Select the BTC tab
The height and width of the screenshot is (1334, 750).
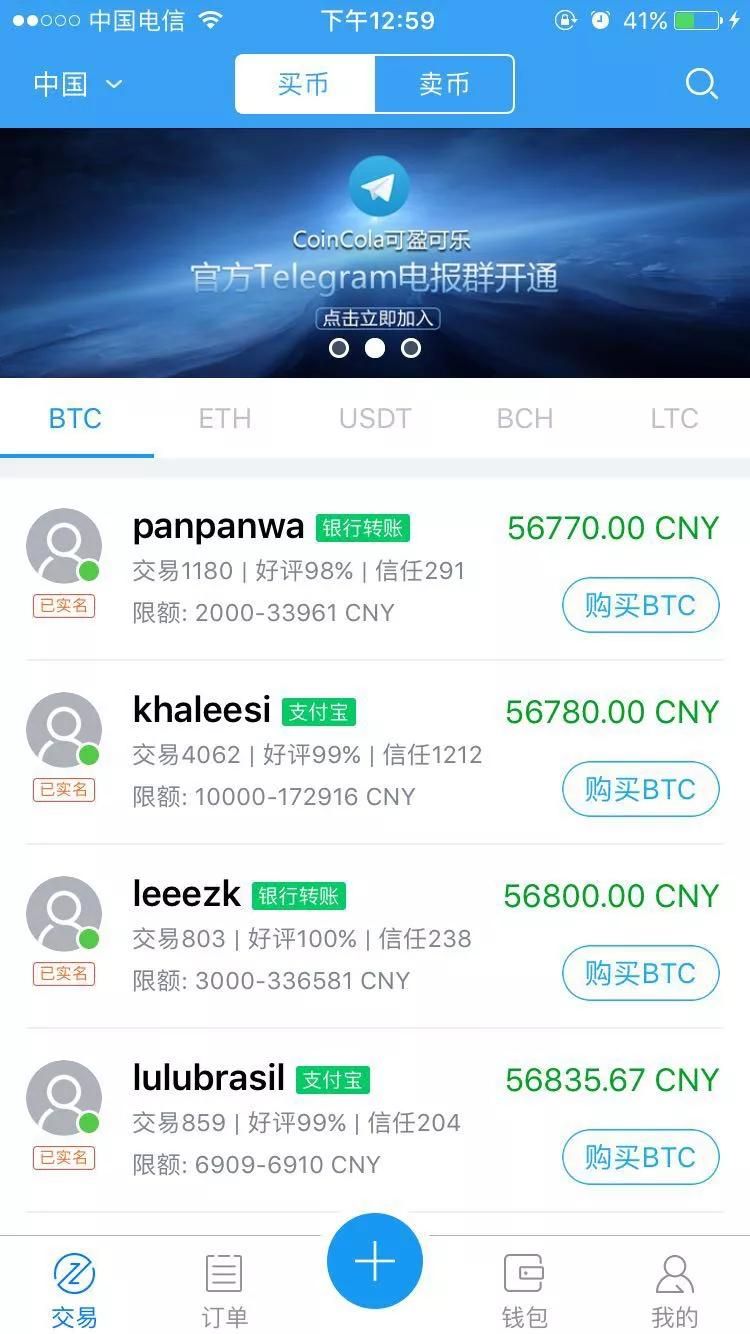tap(75, 418)
